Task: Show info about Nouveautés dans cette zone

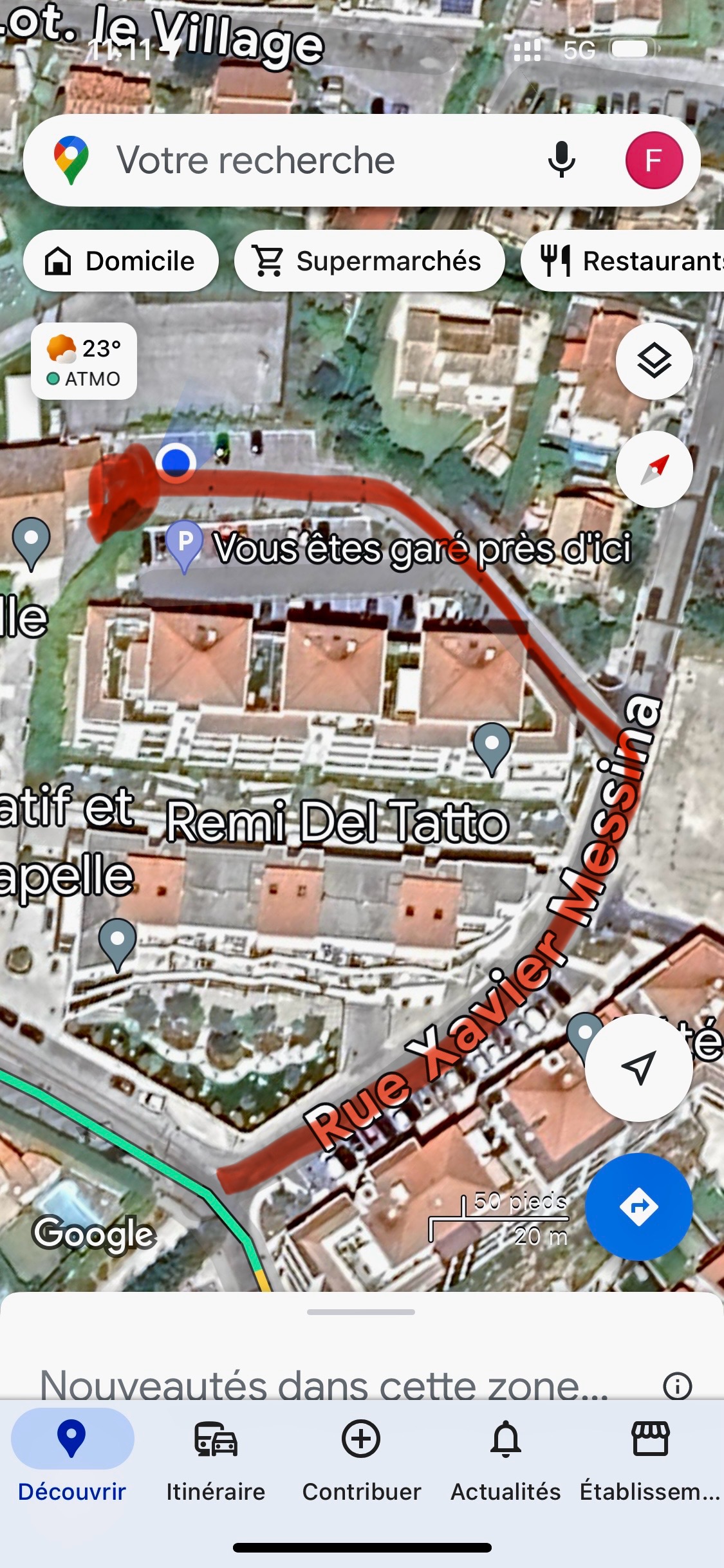Action: (677, 1385)
